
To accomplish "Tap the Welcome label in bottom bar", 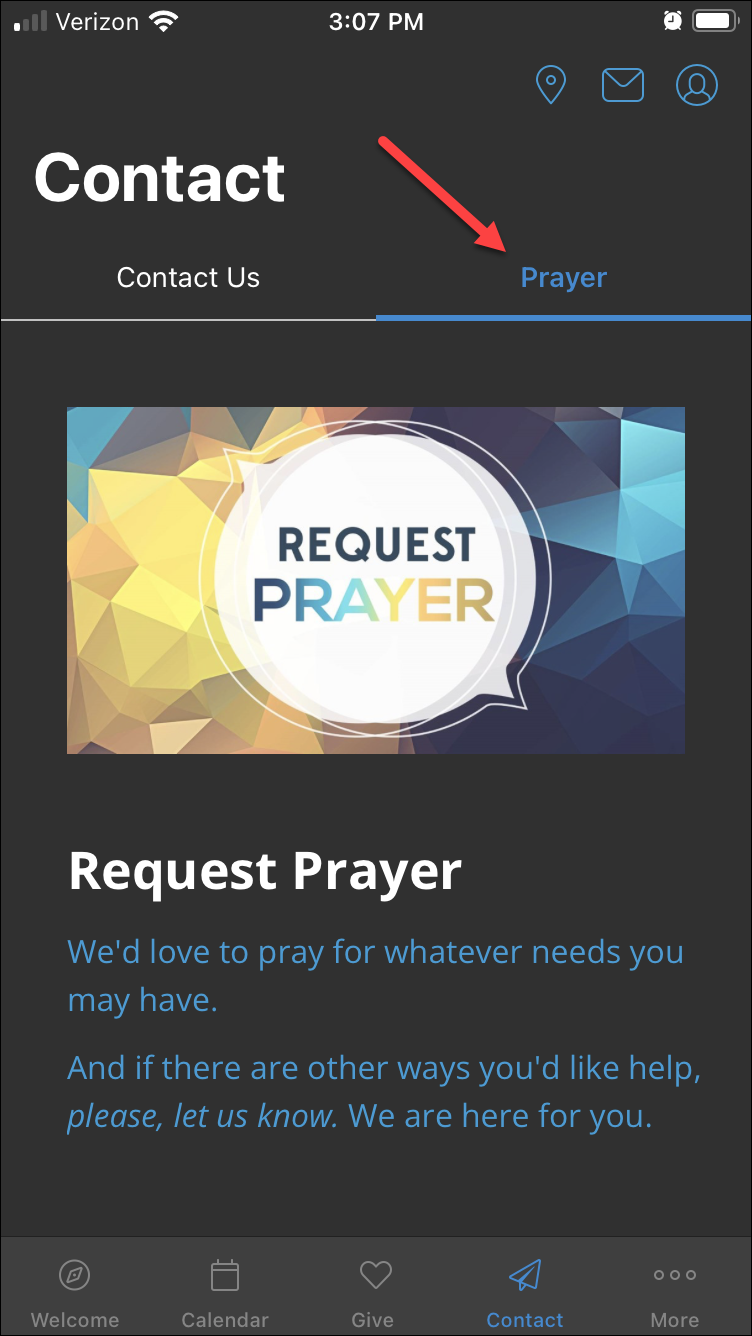I will [75, 1320].
